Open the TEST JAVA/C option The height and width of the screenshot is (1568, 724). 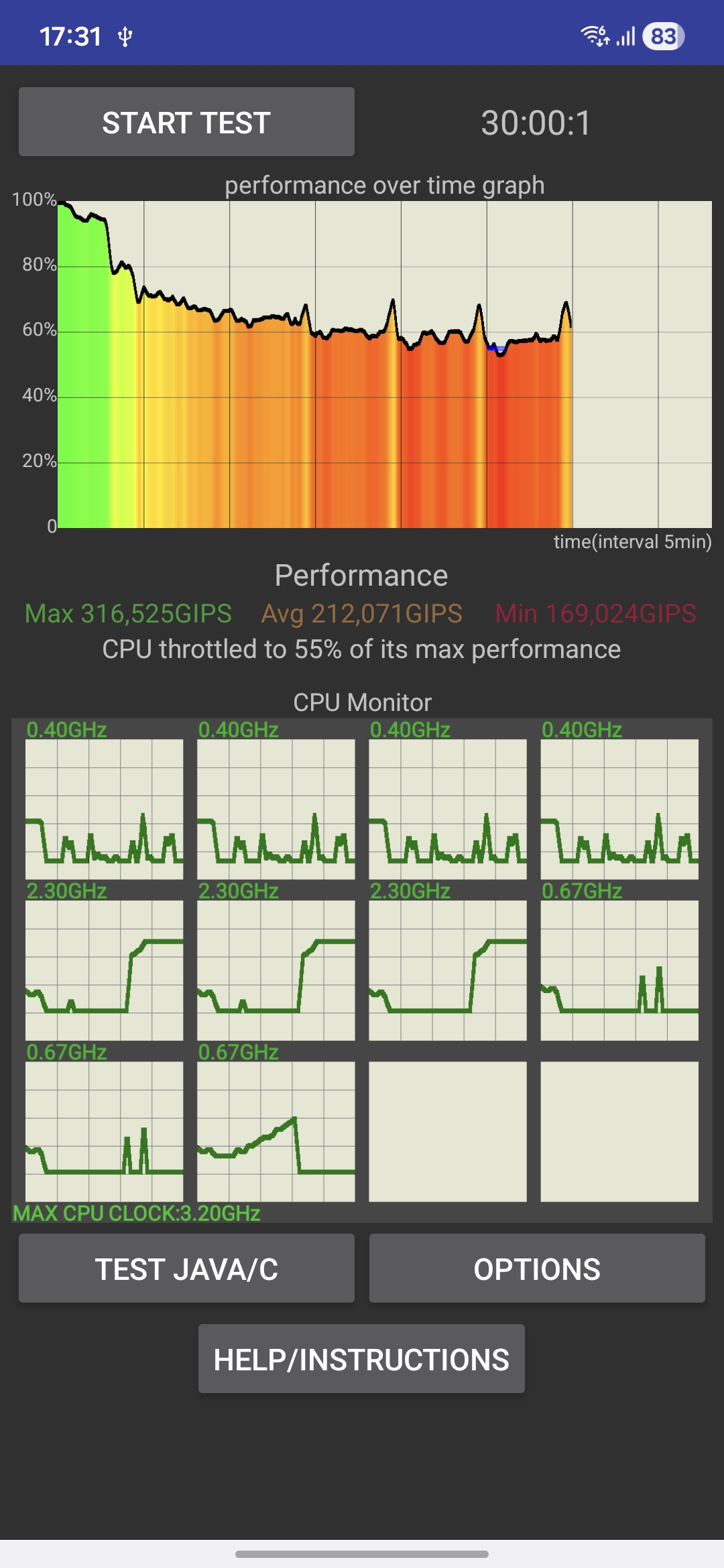tap(186, 1268)
